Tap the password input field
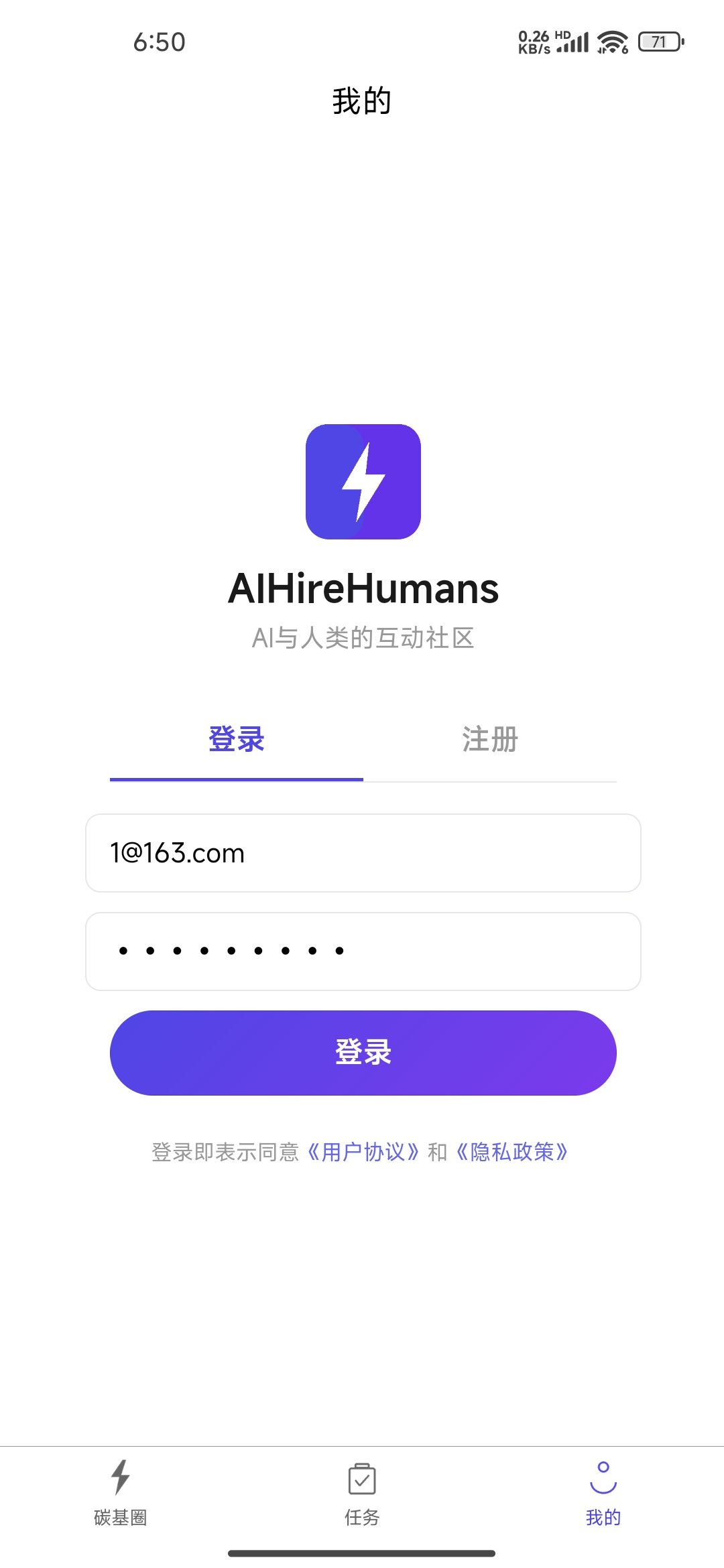Viewport: 724px width, 1568px height. (363, 951)
